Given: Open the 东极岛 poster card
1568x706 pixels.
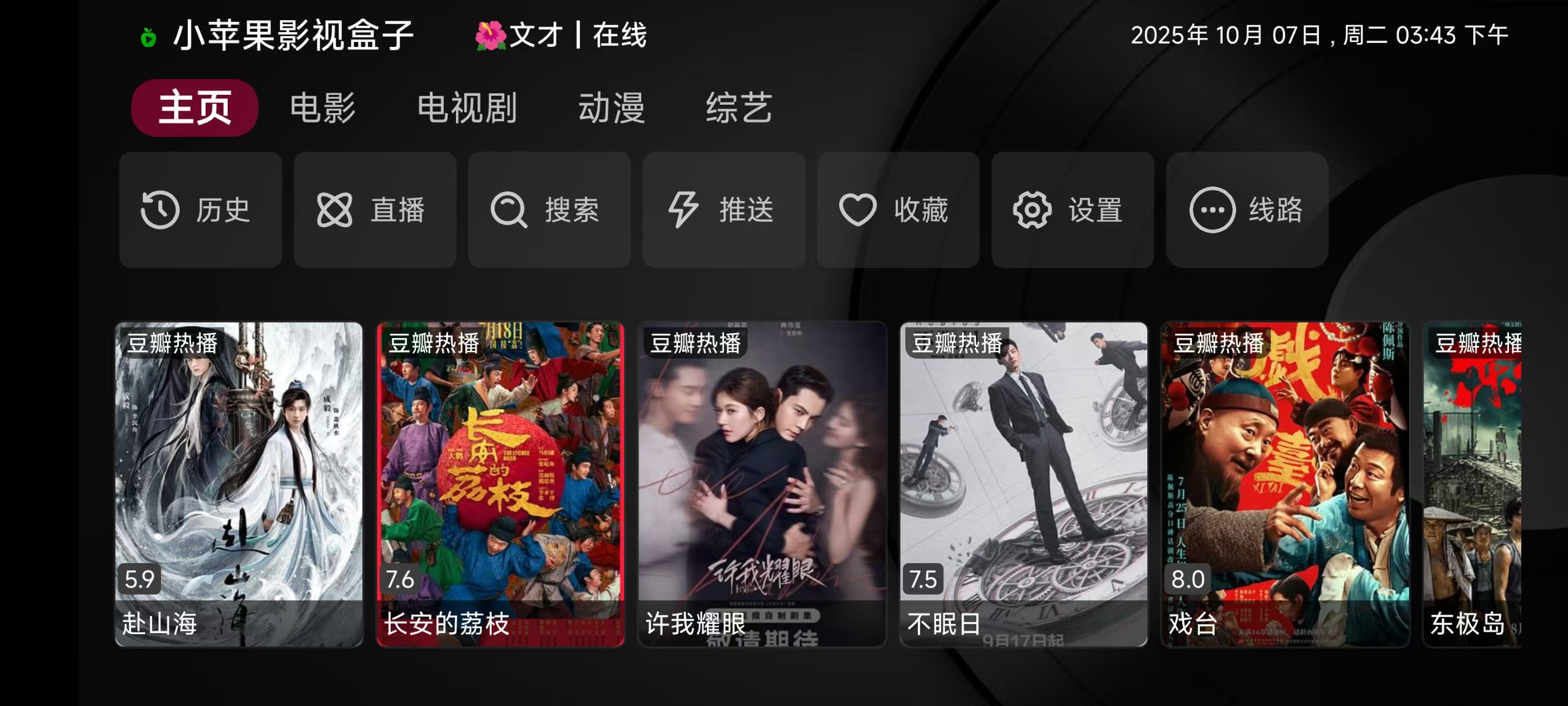Looking at the screenshot, I should coord(1472,484).
